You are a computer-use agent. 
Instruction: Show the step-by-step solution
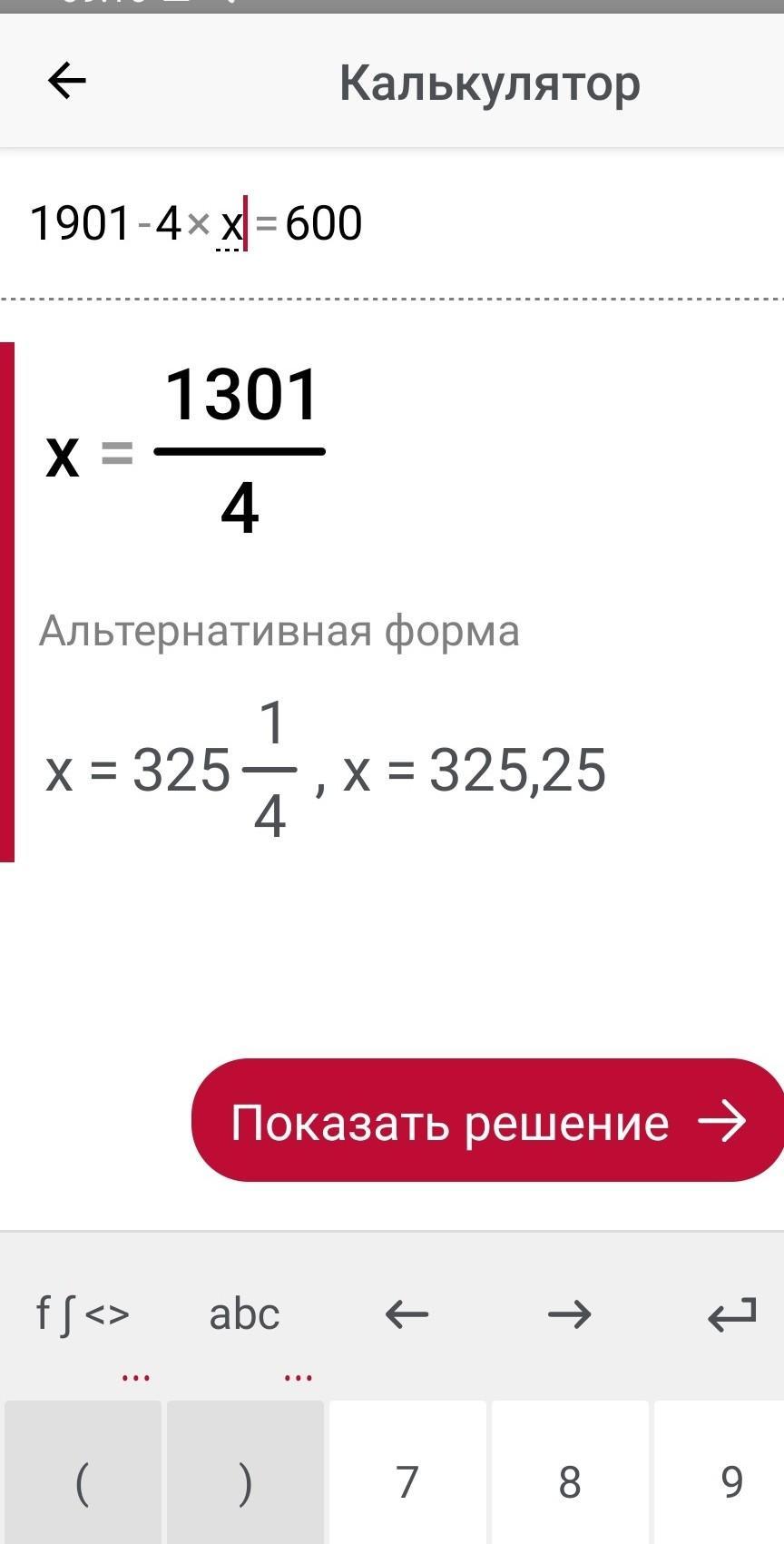tap(487, 1121)
